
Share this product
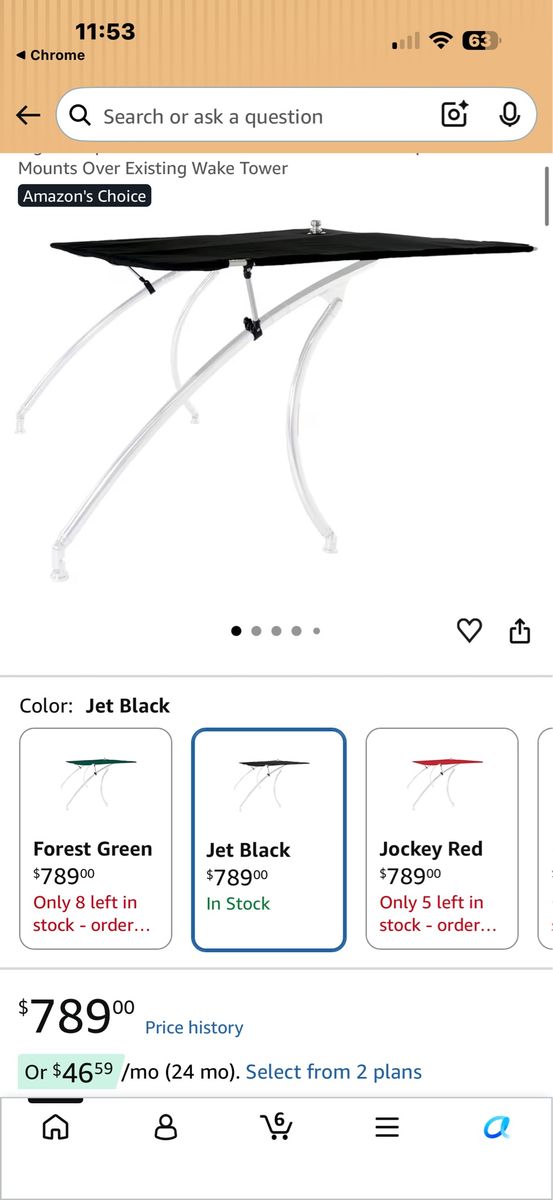pos(520,630)
